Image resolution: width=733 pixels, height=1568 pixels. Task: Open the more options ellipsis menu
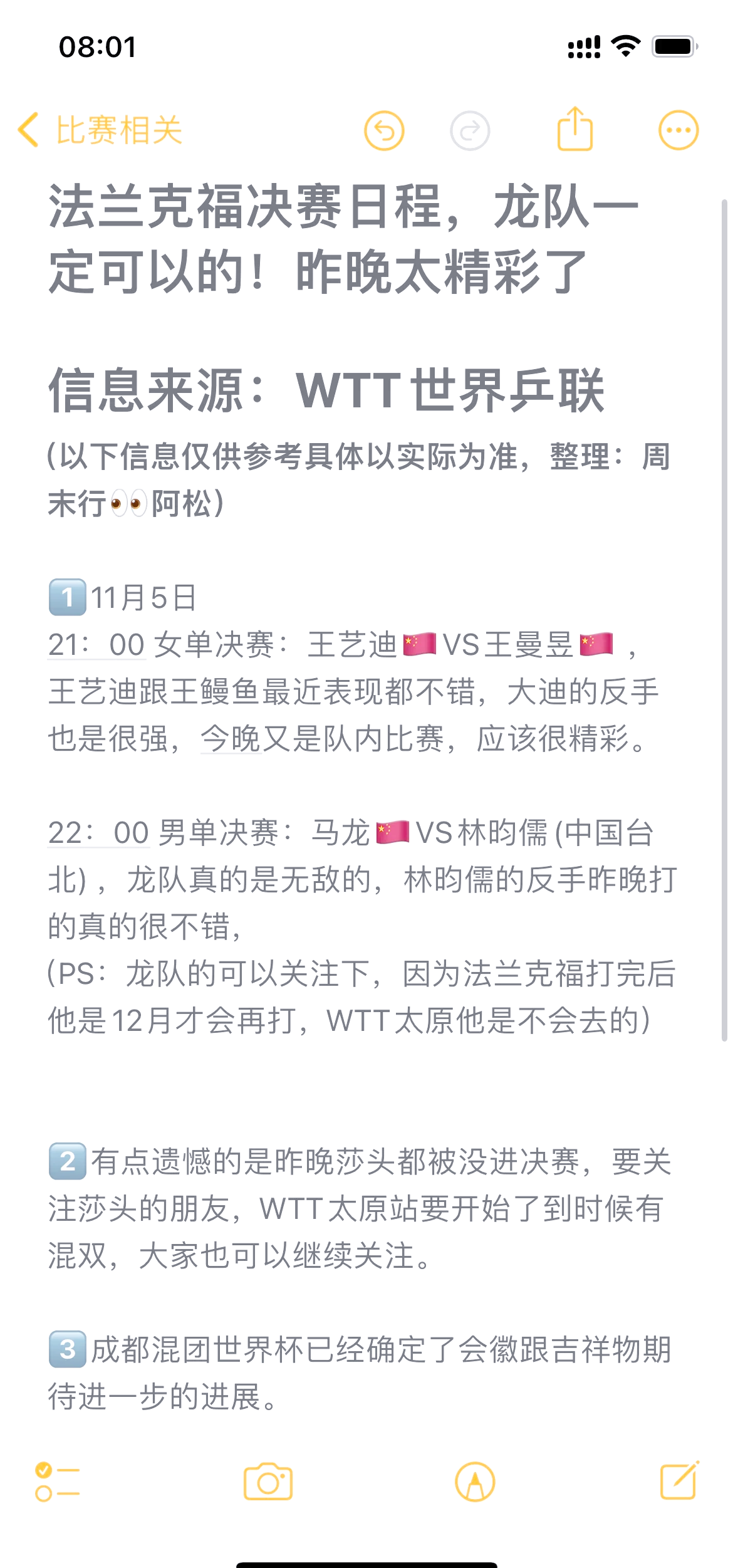tap(677, 130)
